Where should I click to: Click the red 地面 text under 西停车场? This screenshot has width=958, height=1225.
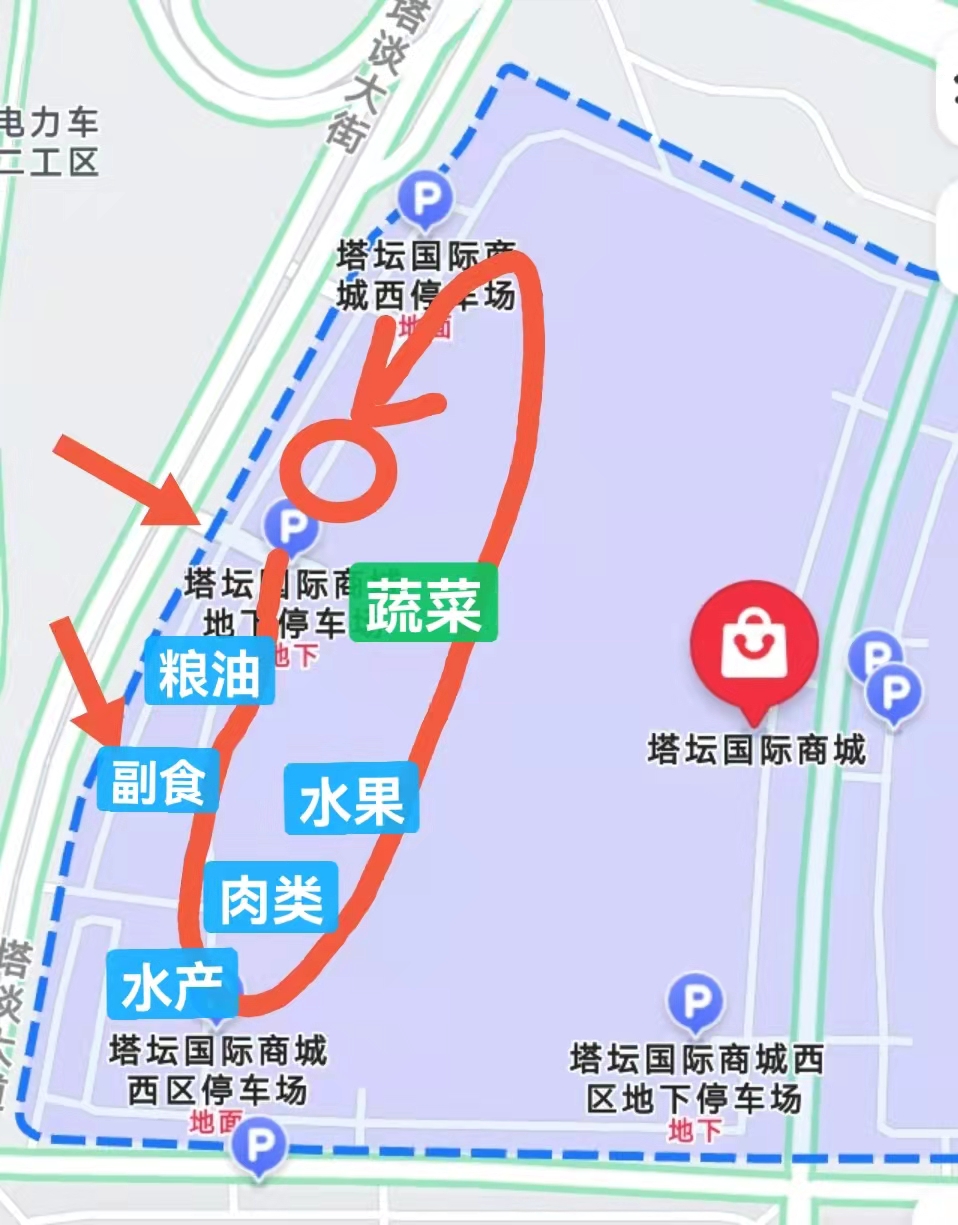pos(424,325)
